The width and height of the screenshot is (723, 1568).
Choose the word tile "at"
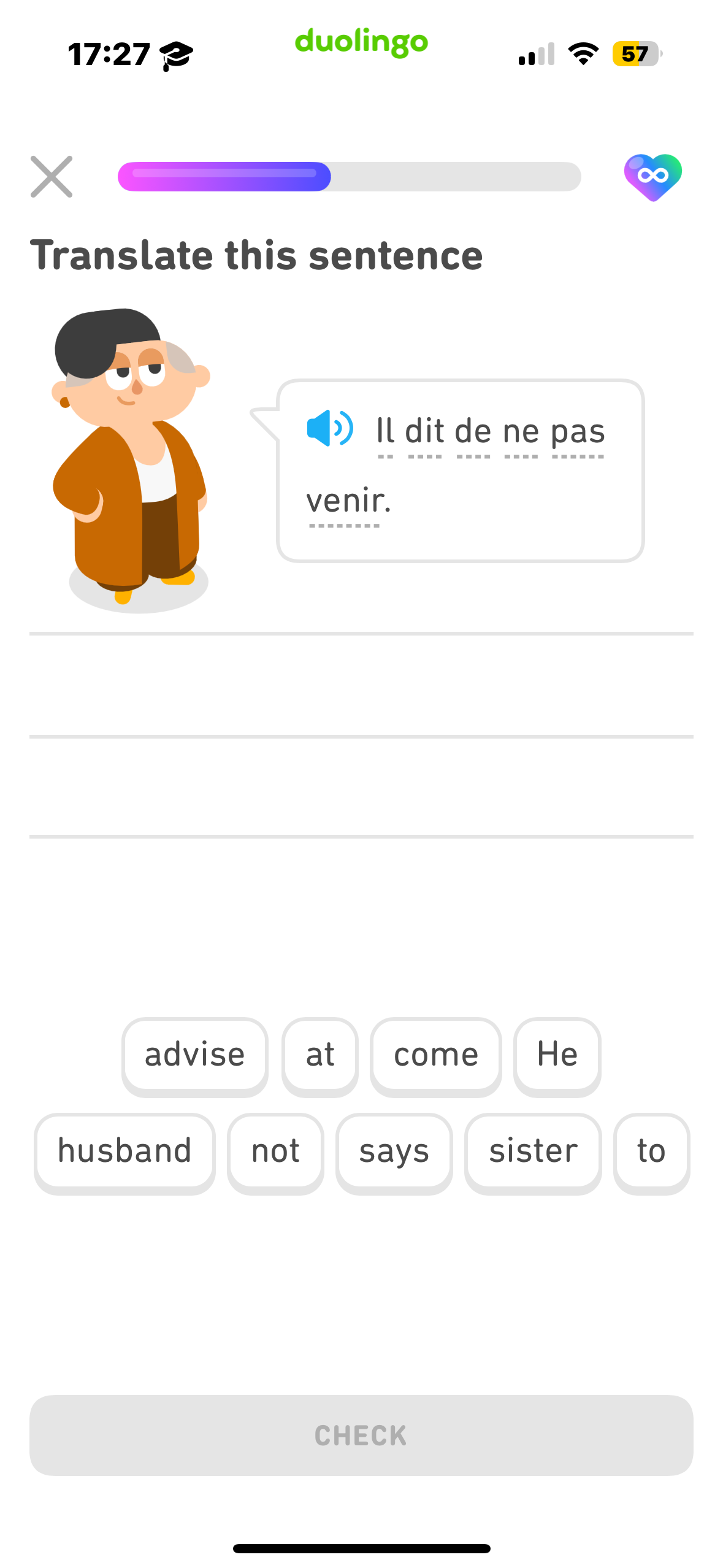(x=320, y=1056)
